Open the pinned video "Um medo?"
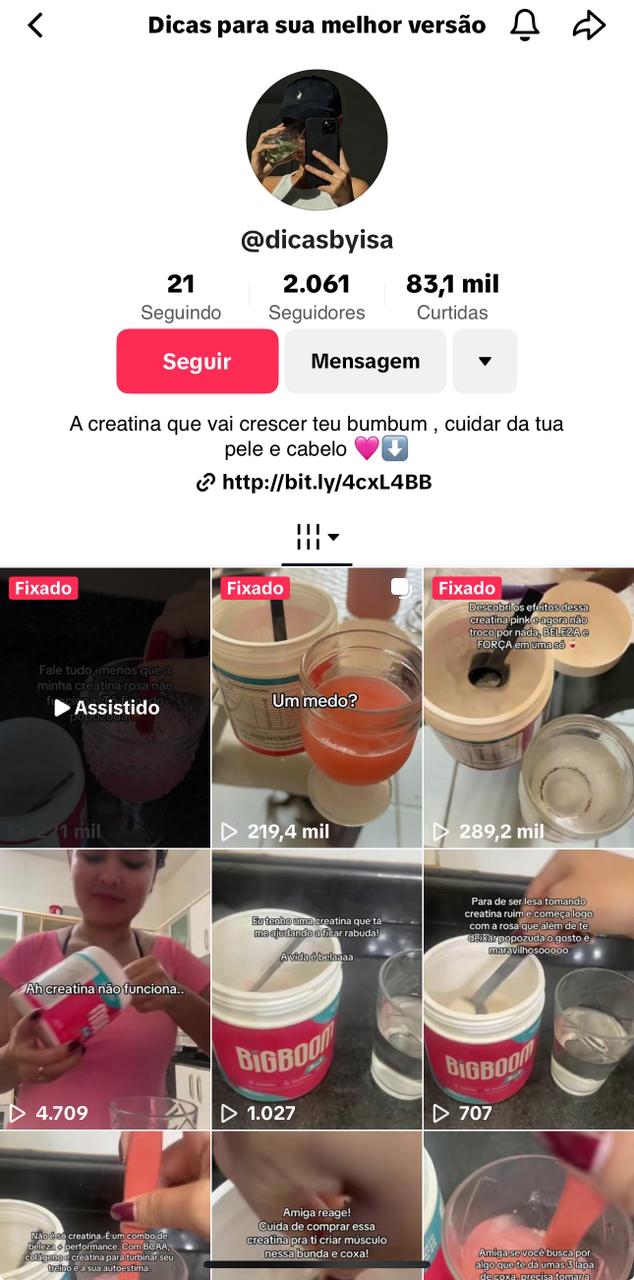Image resolution: width=634 pixels, height=1280 pixels. pyautogui.click(x=317, y=708)
